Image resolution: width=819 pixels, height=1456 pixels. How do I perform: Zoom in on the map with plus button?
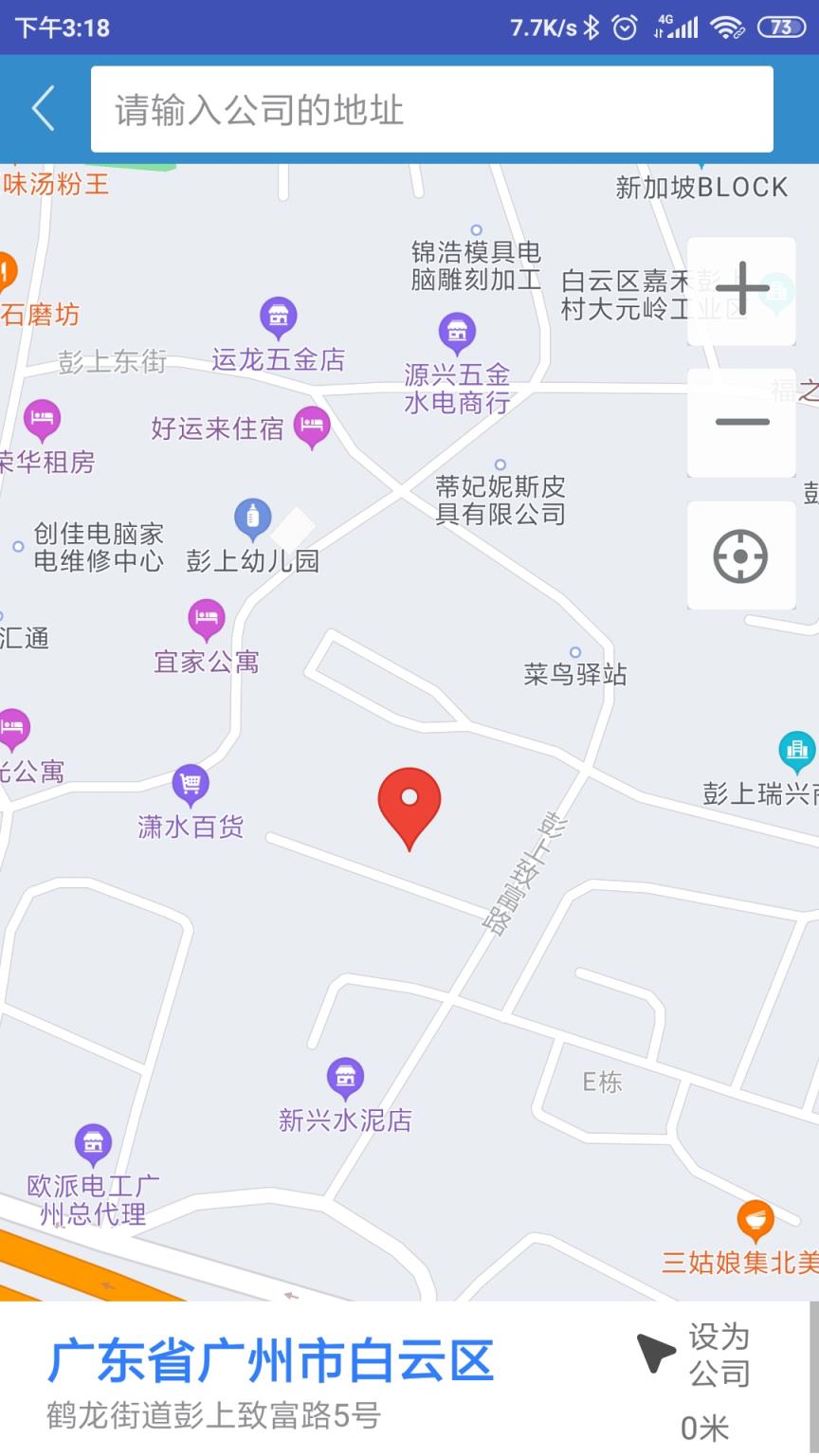[740, 290]
